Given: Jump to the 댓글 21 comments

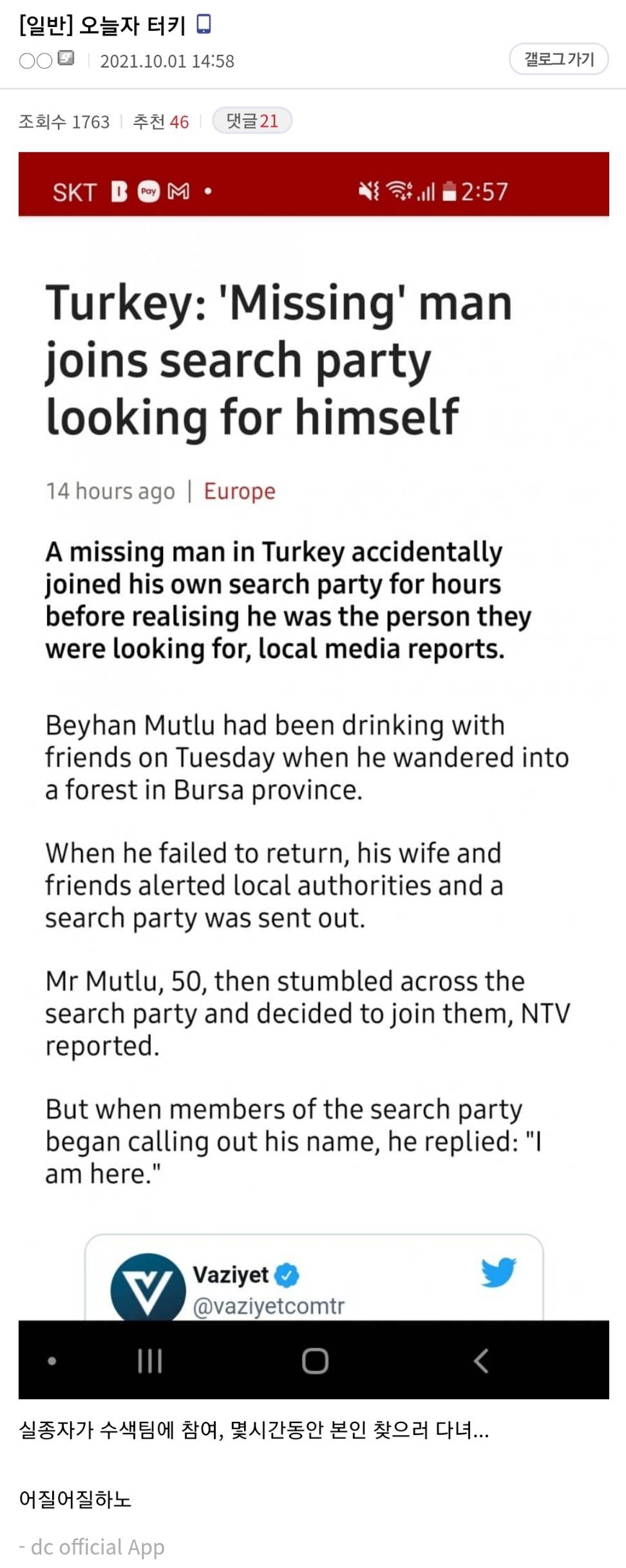Looking at the screenshot, I should click(252, 120).
